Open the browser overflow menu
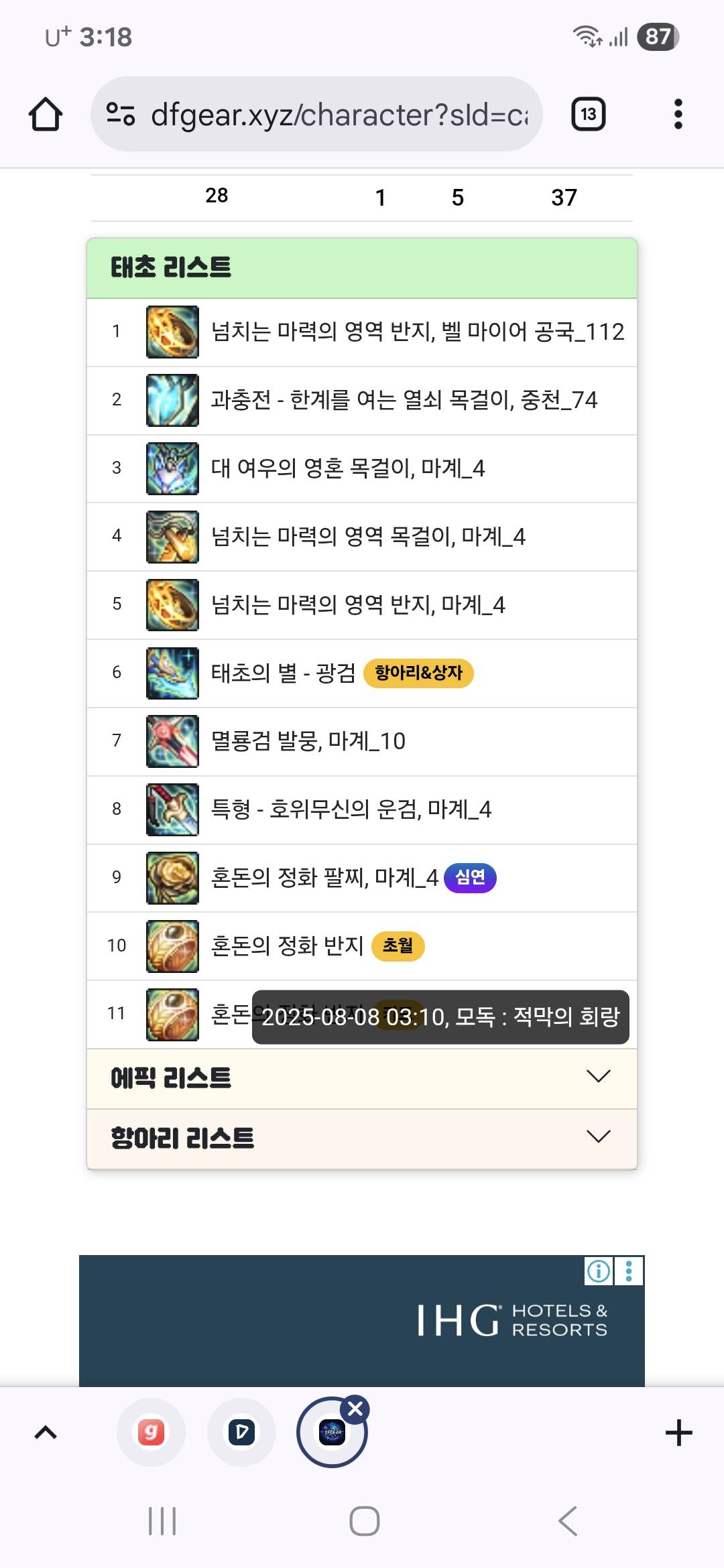The image size is (724, 1568). point(678,114)
